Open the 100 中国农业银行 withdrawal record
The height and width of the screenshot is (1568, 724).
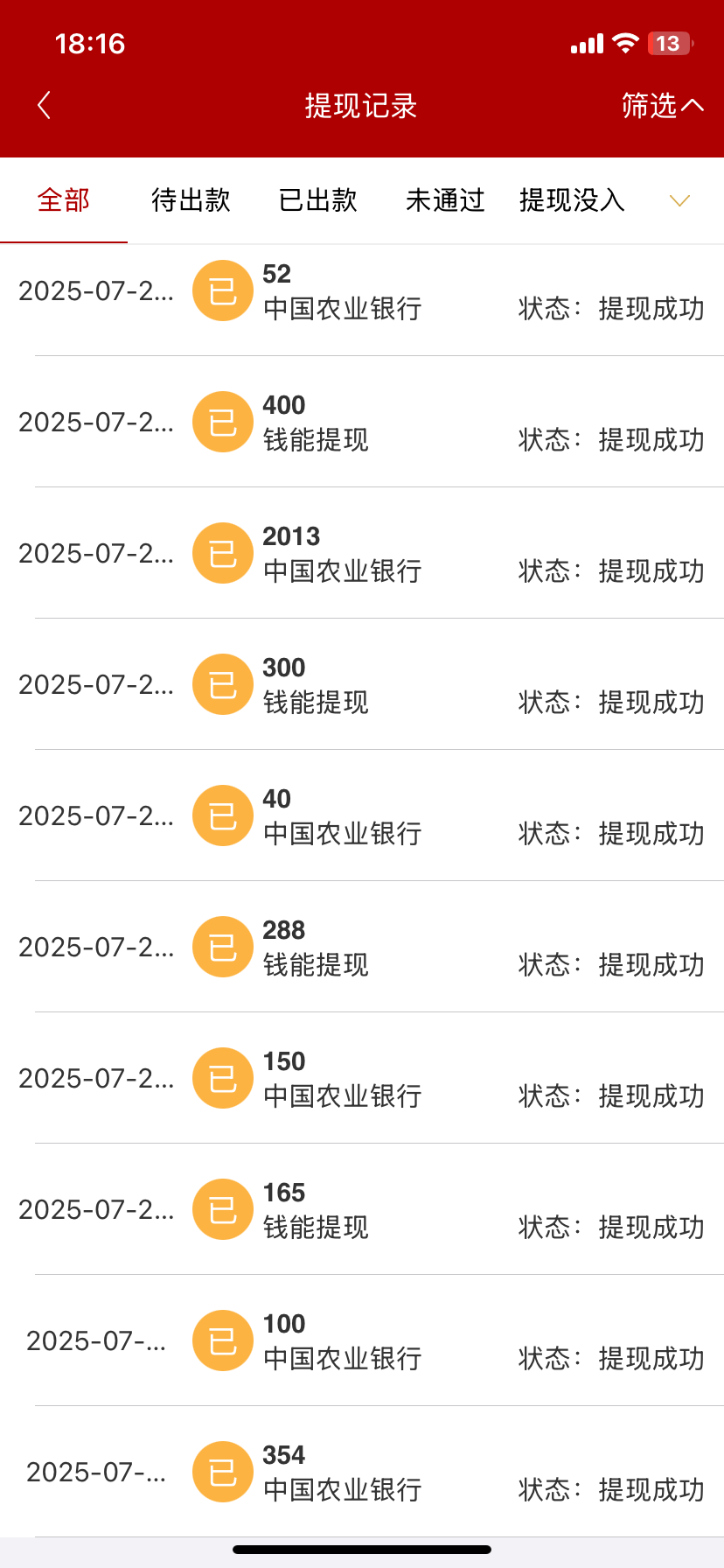(362, 1341)
